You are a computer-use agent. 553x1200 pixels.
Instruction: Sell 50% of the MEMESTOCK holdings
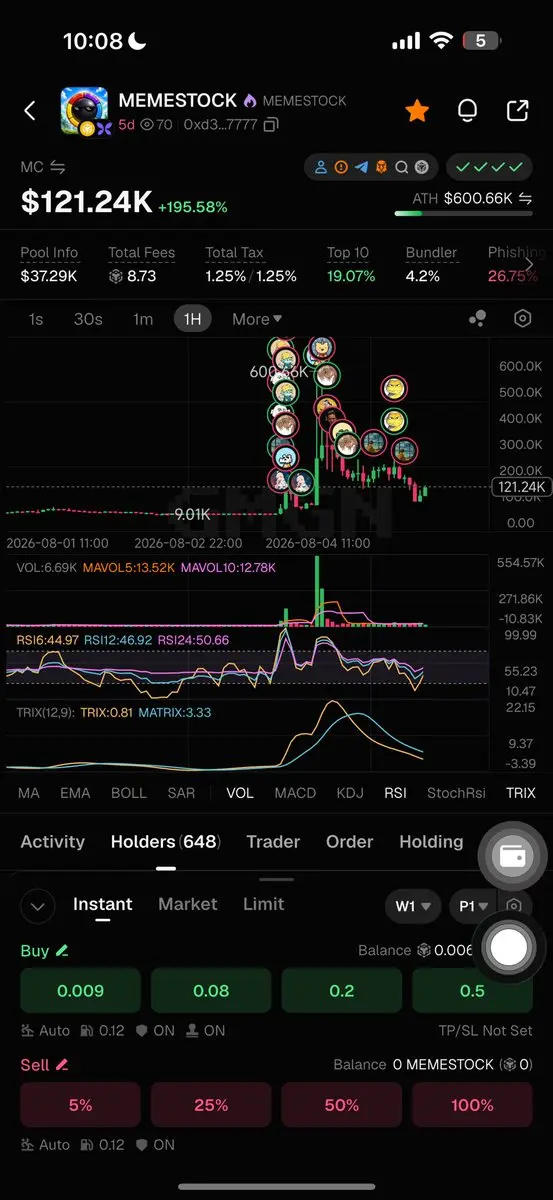click(x=341, y=1105)
